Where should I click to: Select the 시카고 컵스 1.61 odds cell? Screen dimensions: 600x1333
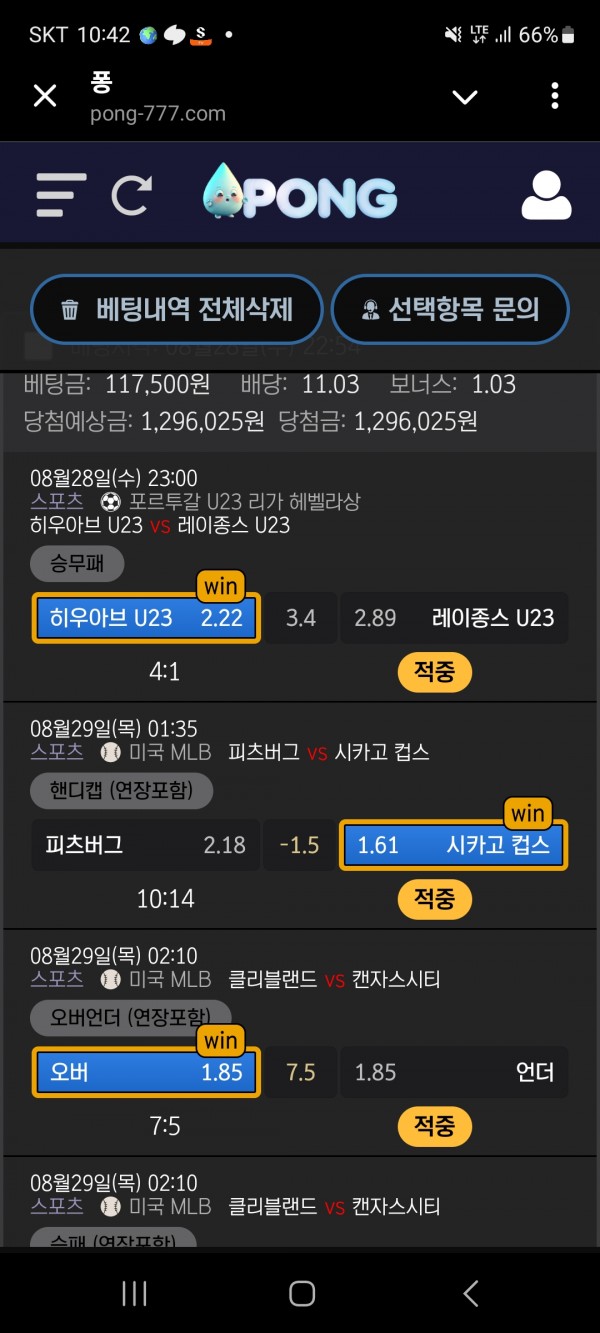click(x=454, y=845)
